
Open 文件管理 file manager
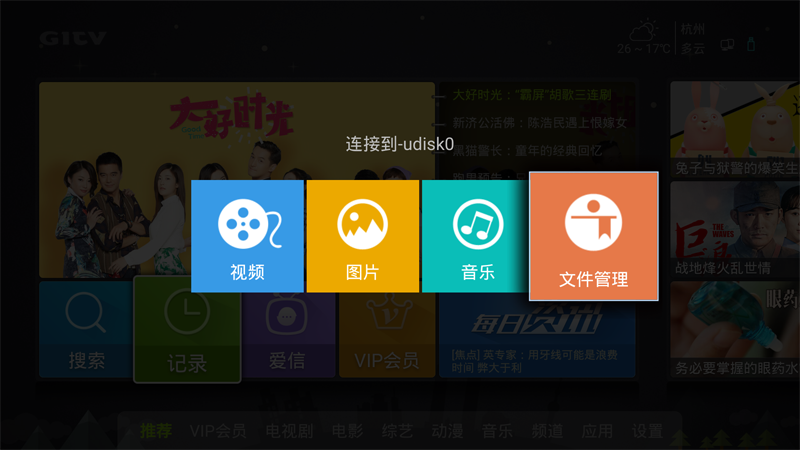(593, 236)
